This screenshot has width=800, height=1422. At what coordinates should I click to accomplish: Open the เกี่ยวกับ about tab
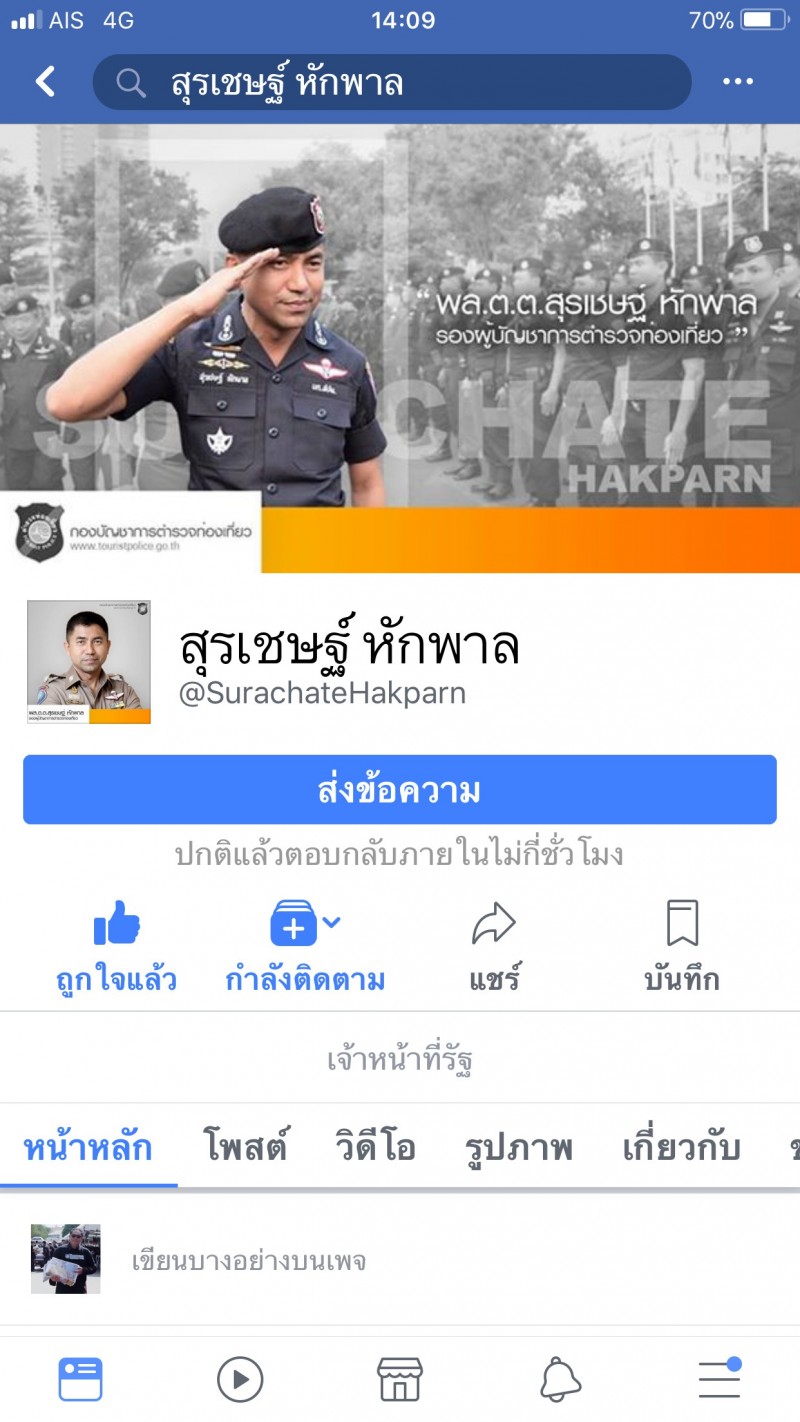click(681, 1147)
